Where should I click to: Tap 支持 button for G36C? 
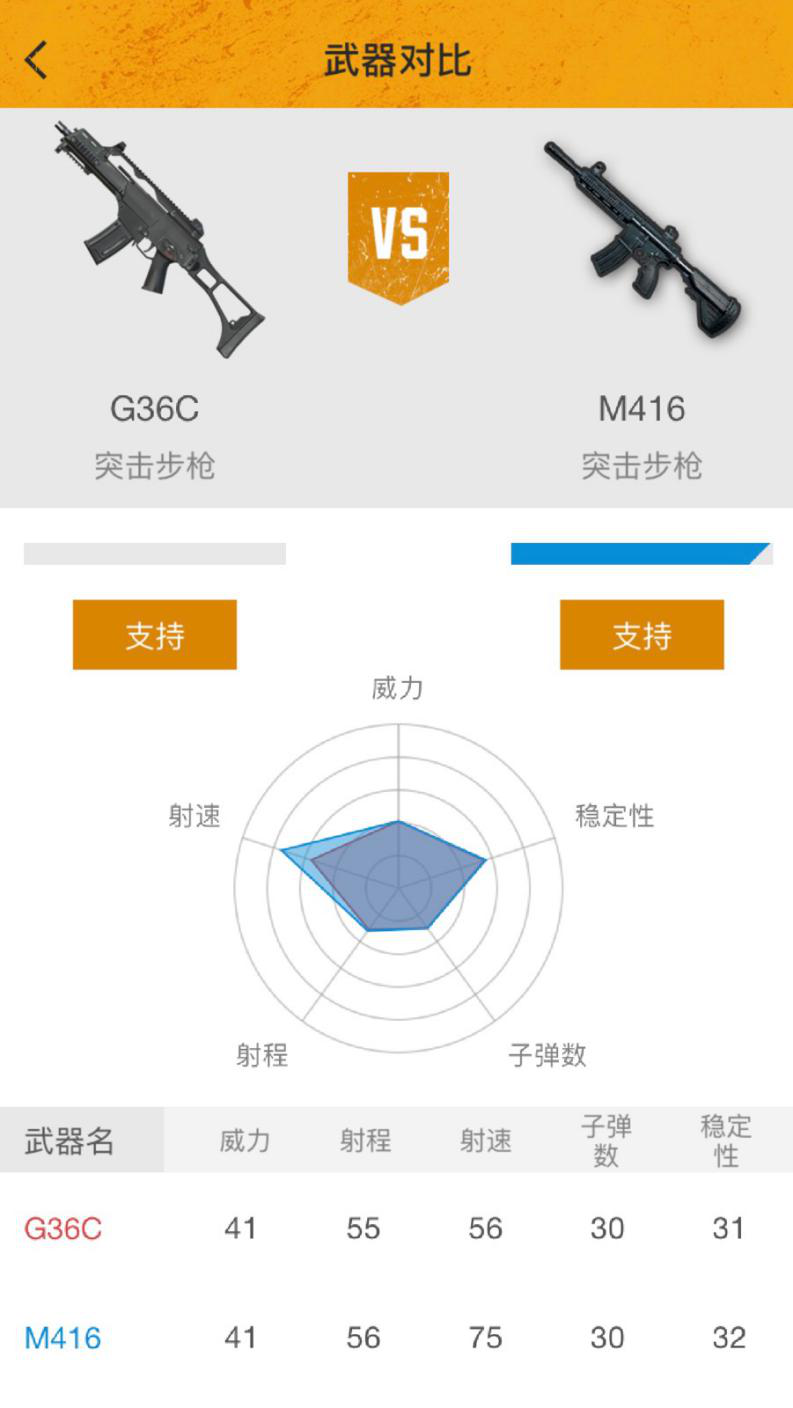[x=155, y=635]
